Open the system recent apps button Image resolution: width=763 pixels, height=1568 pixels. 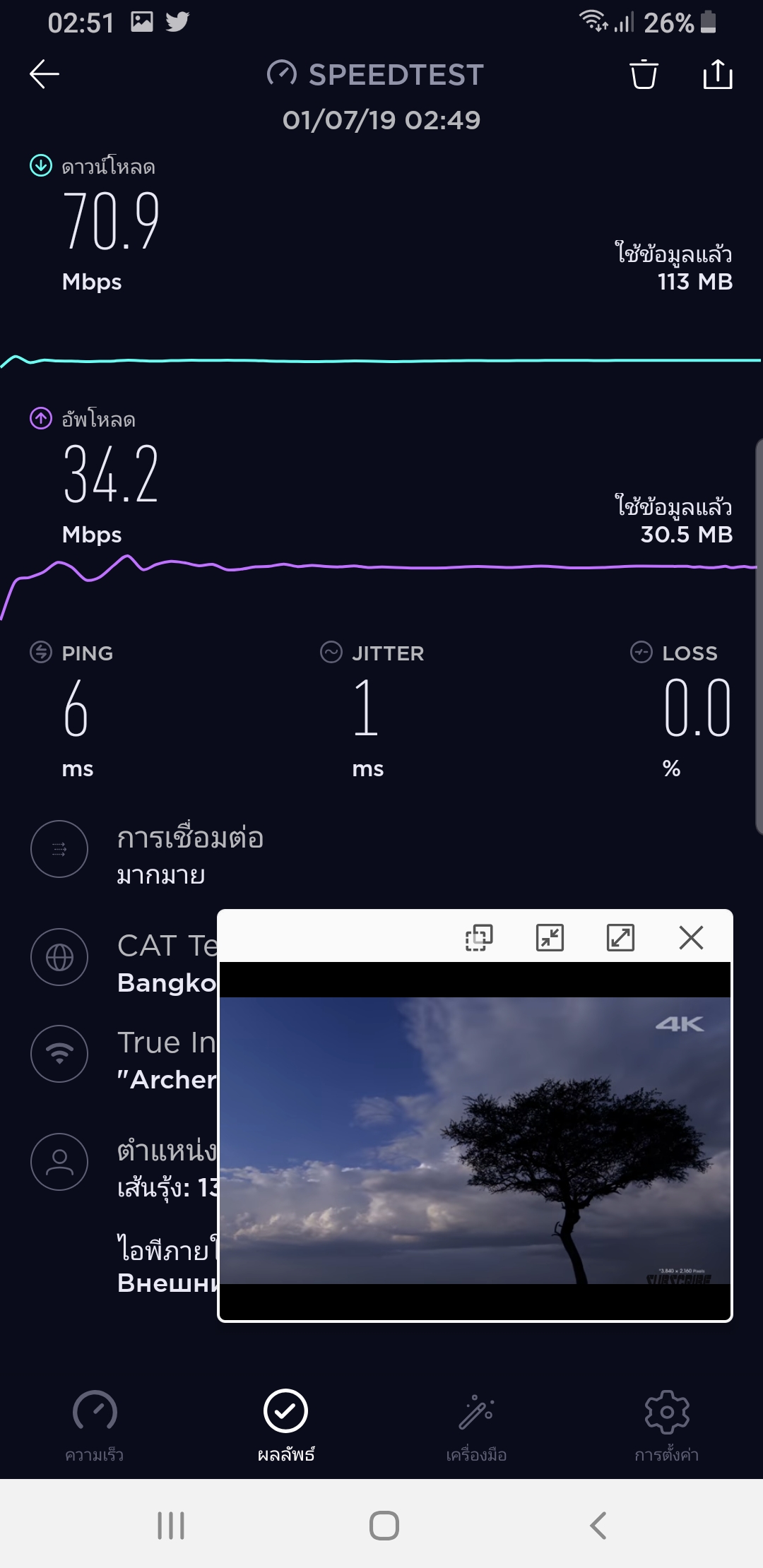click(171, 1526)
